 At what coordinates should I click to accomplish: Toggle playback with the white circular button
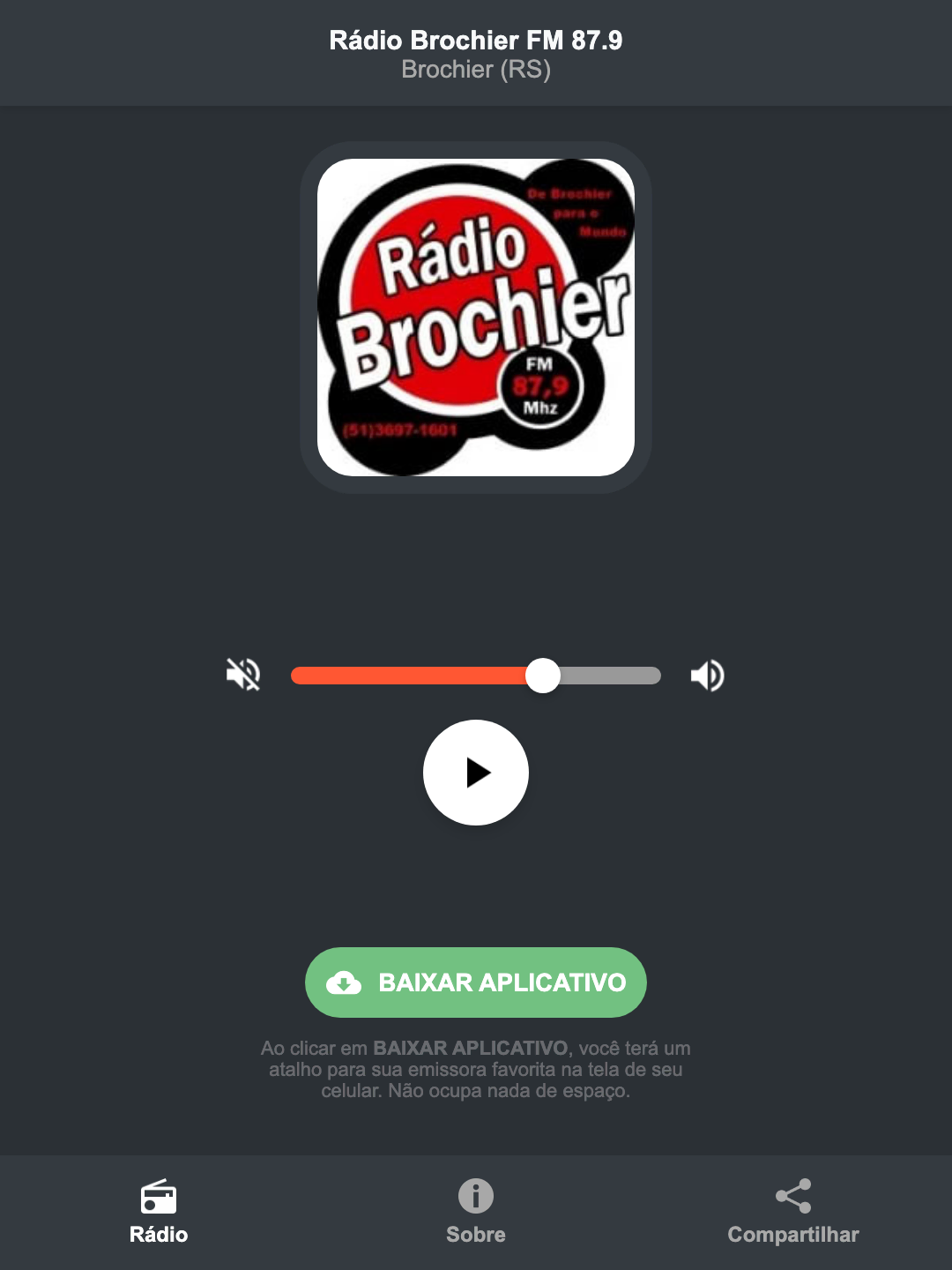475,773
